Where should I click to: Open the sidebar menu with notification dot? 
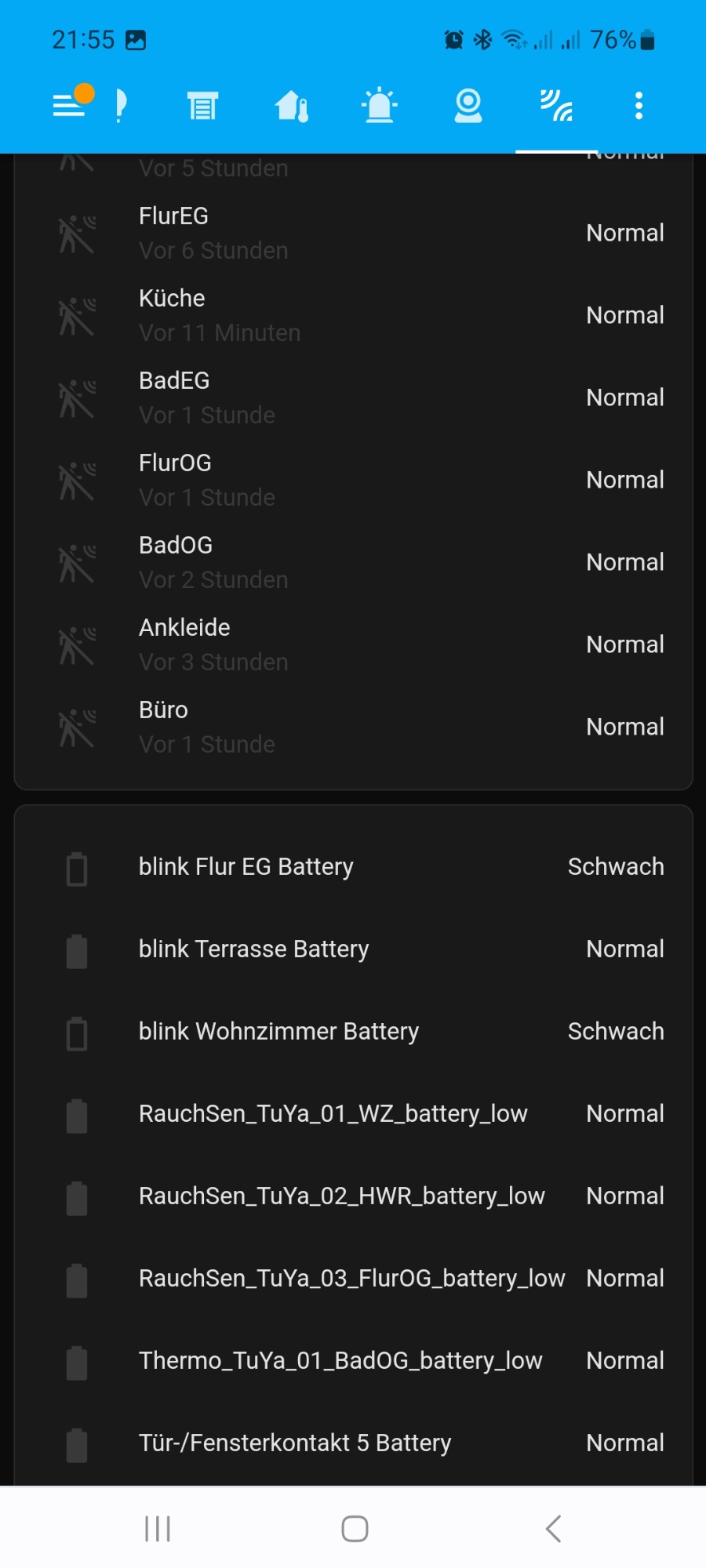(73, 104)
